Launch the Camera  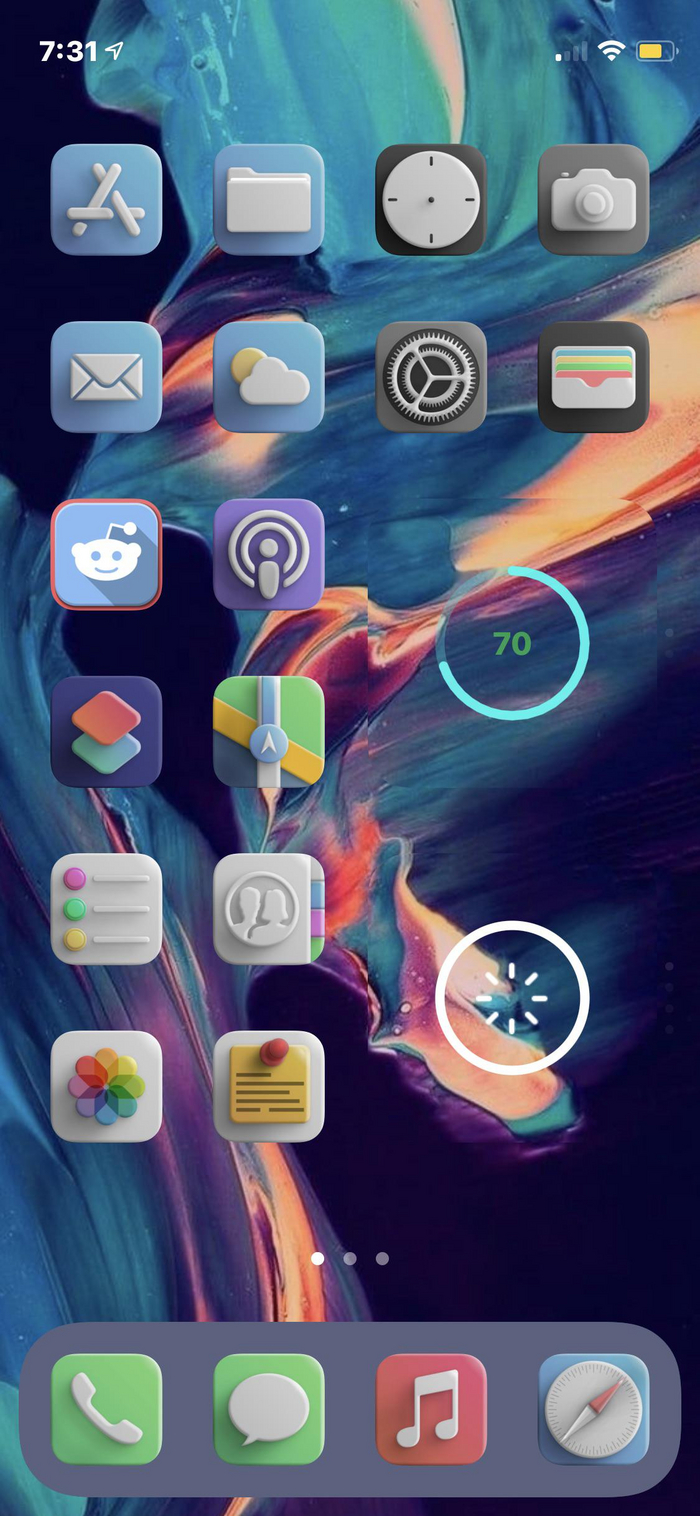594,199
